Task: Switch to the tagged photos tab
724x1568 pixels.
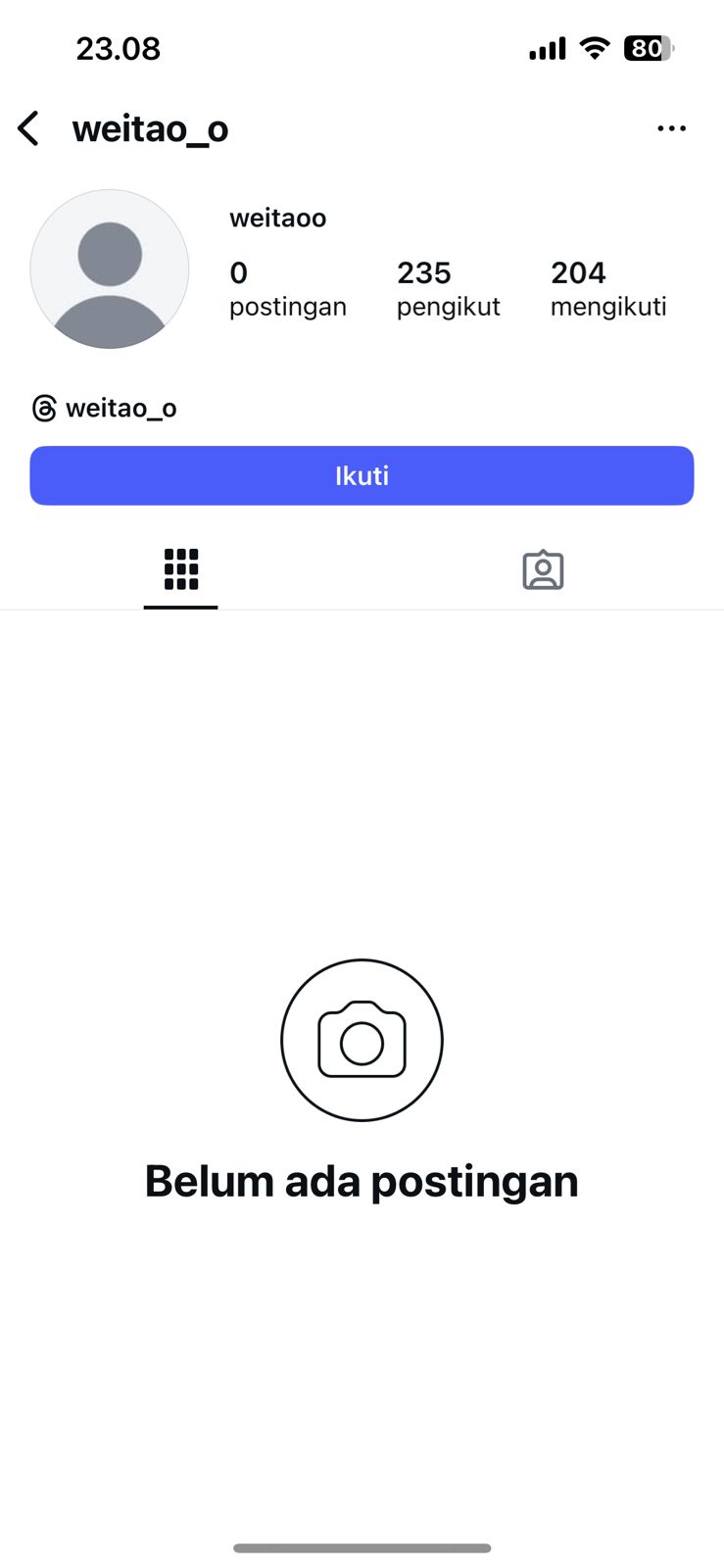Action: coord(543,569)
